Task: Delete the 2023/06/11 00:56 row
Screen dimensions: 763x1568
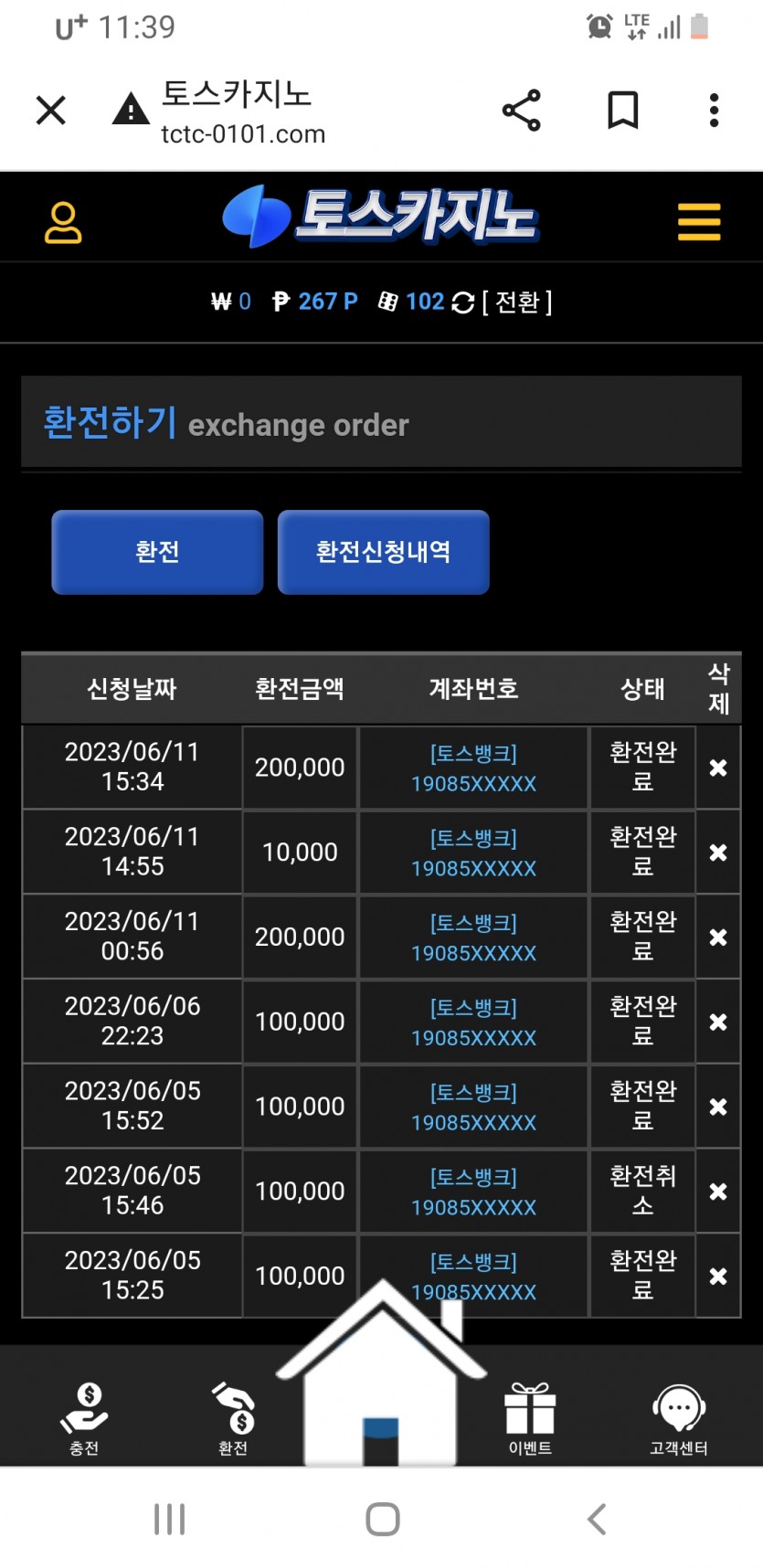Action: click(x=718, y=938)
